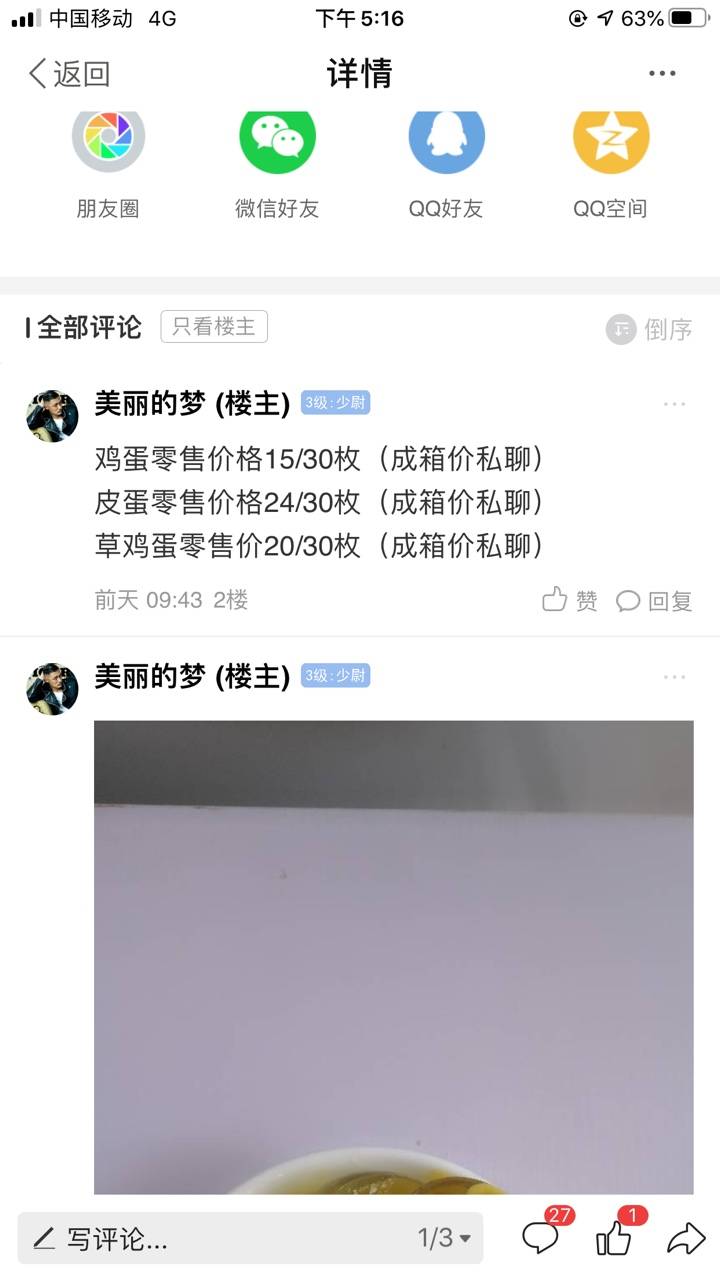Open the 1/3 page selector dropdown

click(444, 1239)
